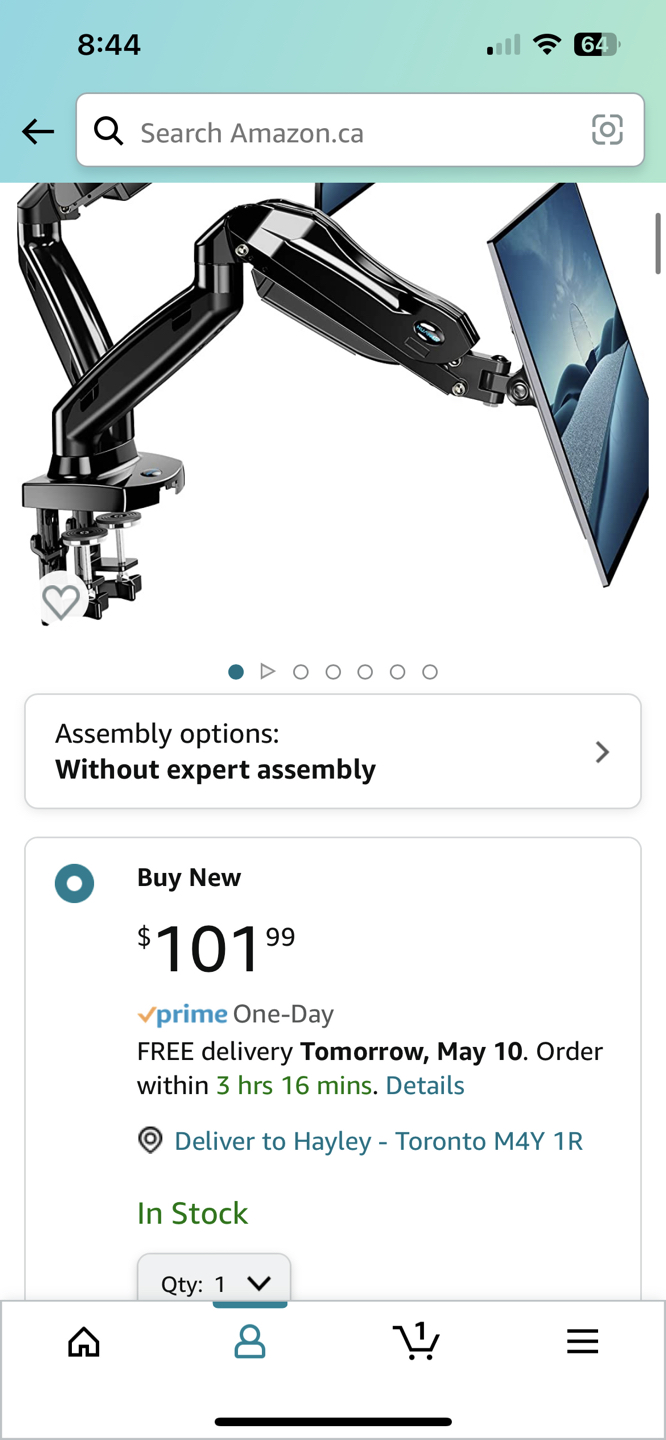Expand Assembly options: Without expert assembly

pyautogui.click(x=333, y=751)
